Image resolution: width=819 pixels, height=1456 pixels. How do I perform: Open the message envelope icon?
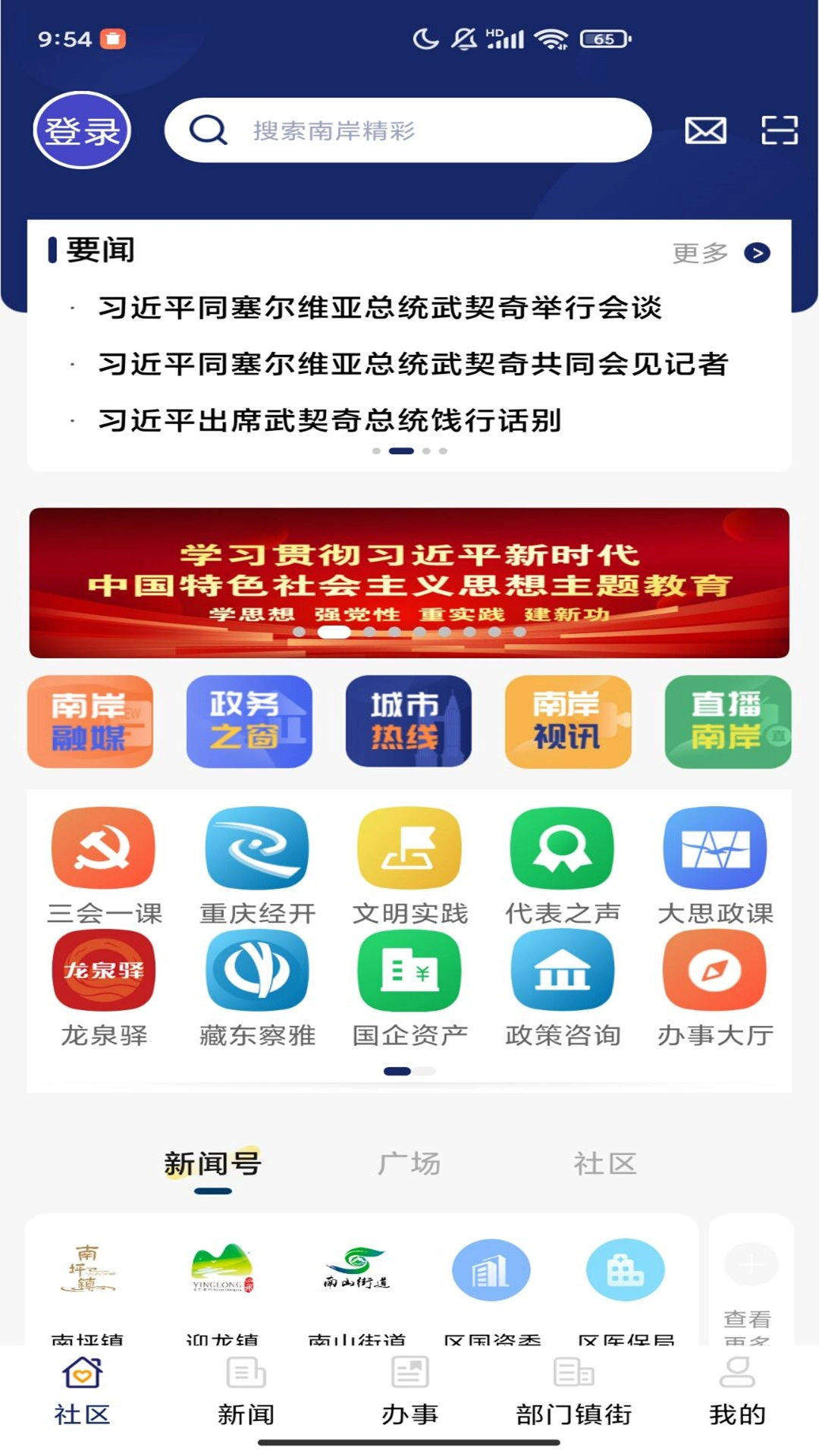click(705, 130)
